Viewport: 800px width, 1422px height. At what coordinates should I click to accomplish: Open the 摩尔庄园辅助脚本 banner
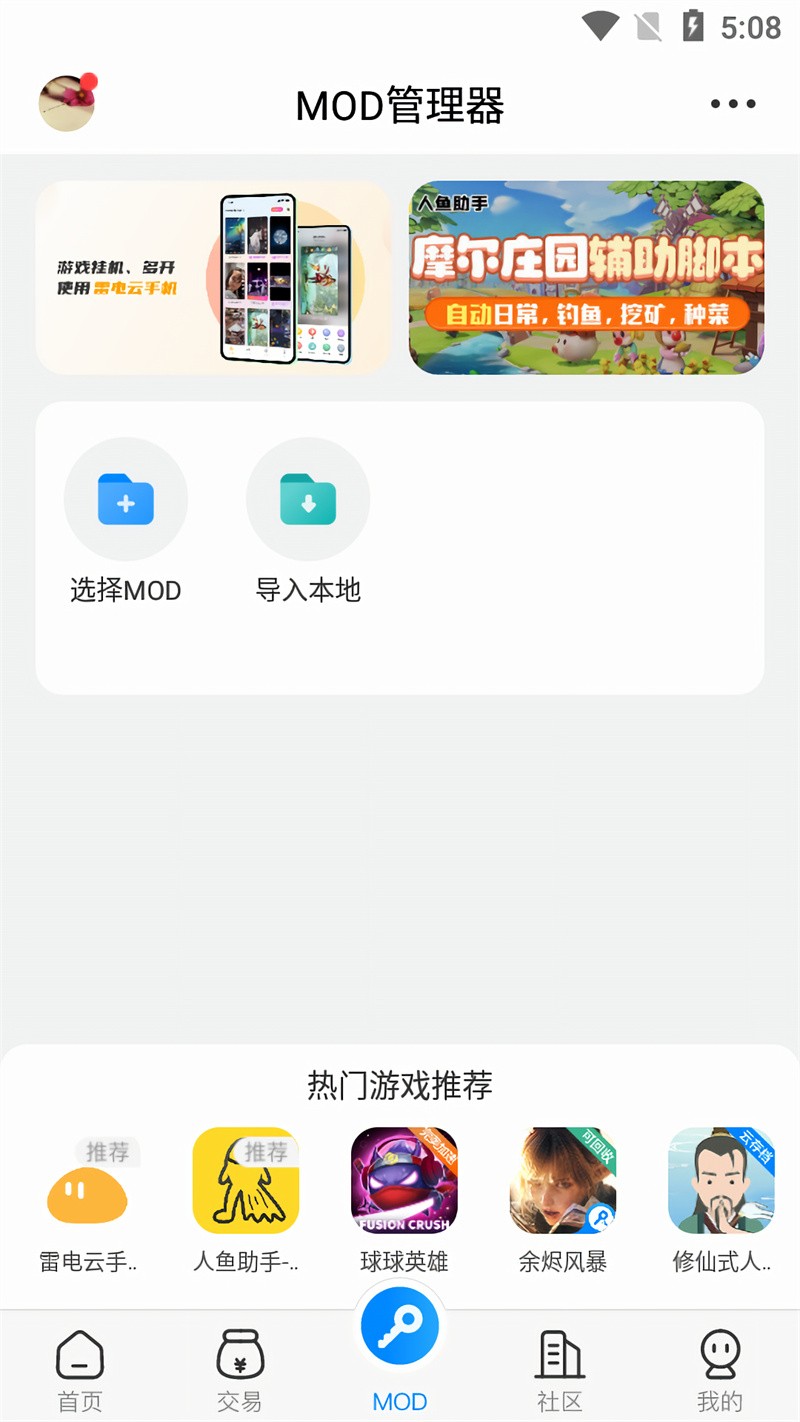pyautogui.click(x=585, y=278)
